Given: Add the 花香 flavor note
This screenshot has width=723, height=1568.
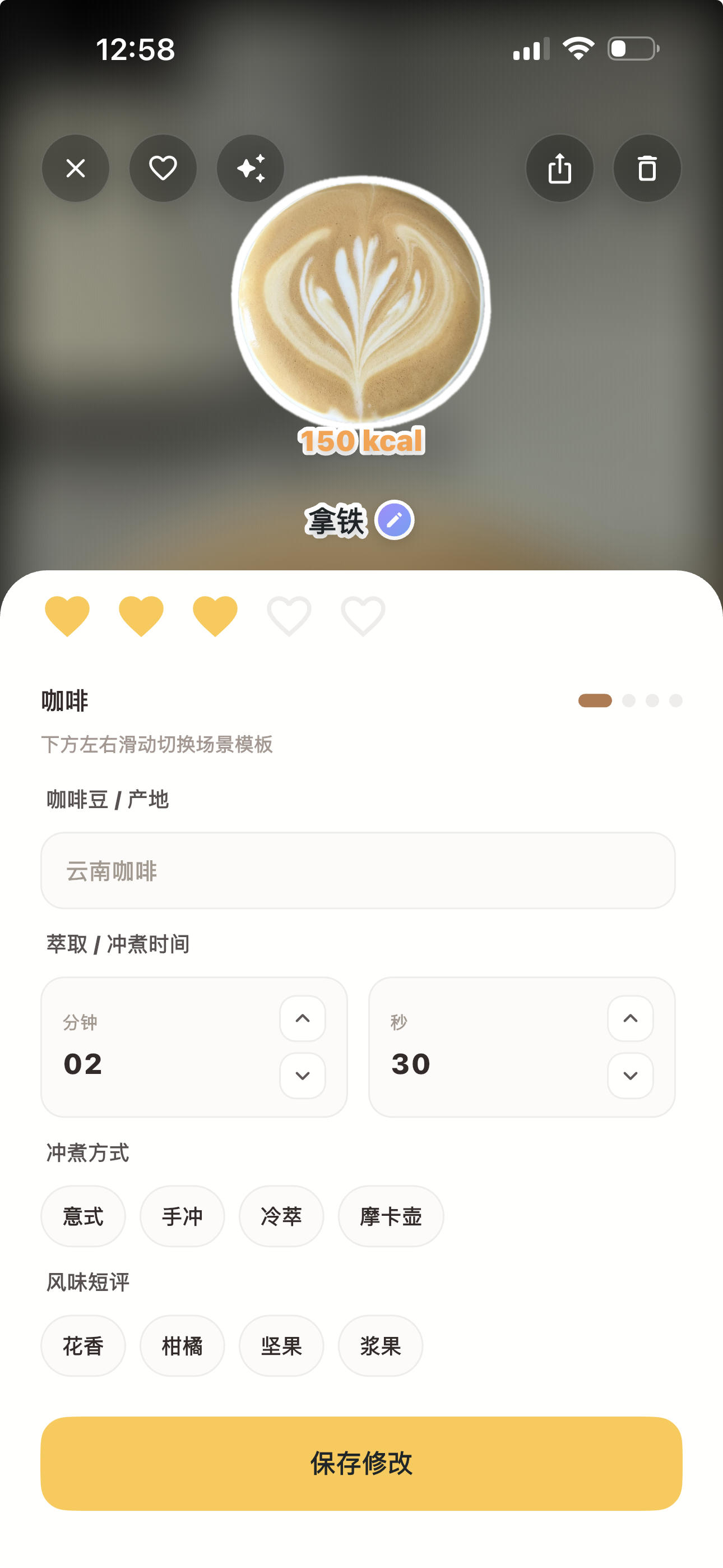Looking at the screenshot, I should (84, 1346).
